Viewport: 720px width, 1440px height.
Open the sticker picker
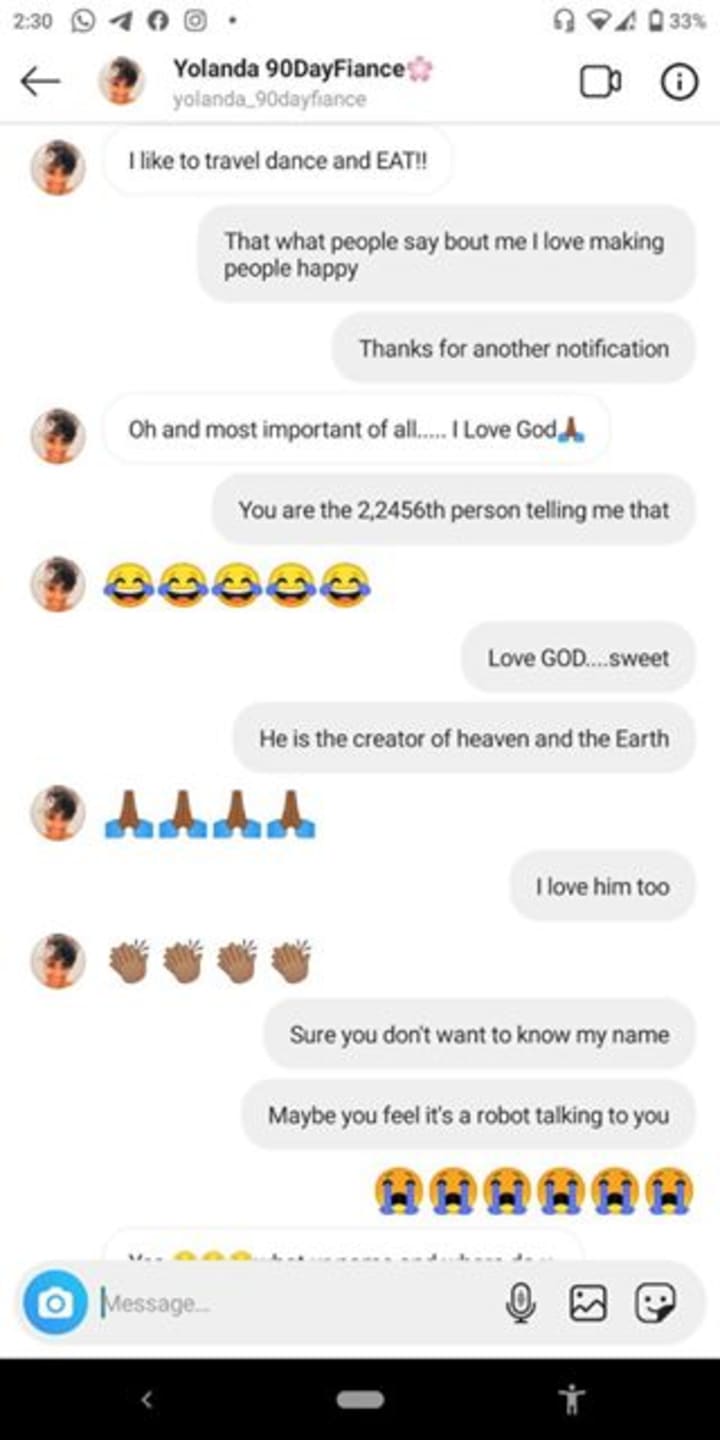coord(656,1303)
